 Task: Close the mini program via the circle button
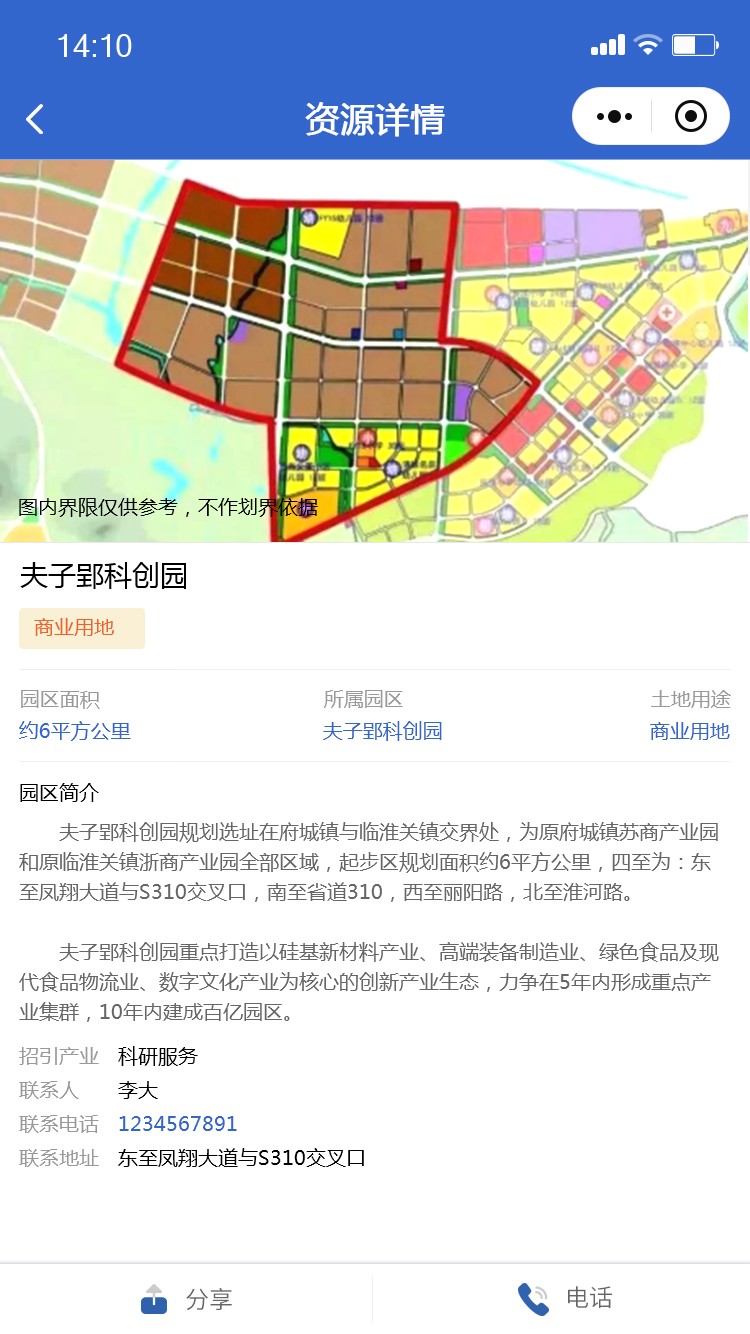(690, 117)
